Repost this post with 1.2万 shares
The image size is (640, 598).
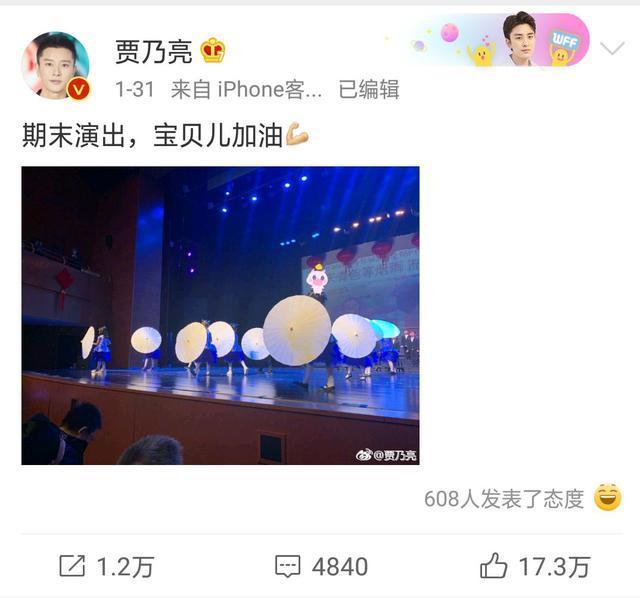[106, 567]
